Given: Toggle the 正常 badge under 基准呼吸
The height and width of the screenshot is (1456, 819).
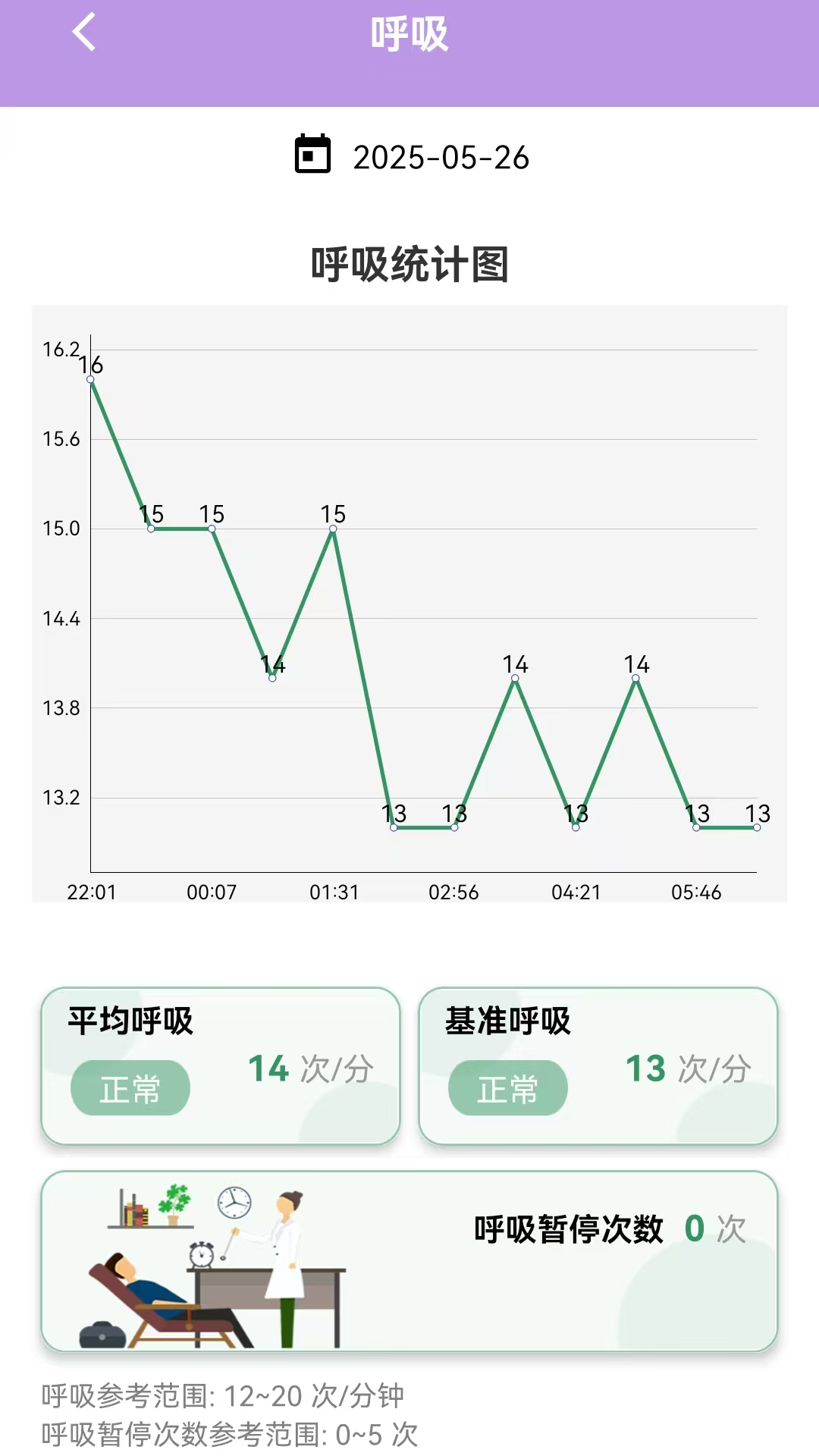Looking at the screenshot, I should pyautogui.click(x=508, y=1087).
